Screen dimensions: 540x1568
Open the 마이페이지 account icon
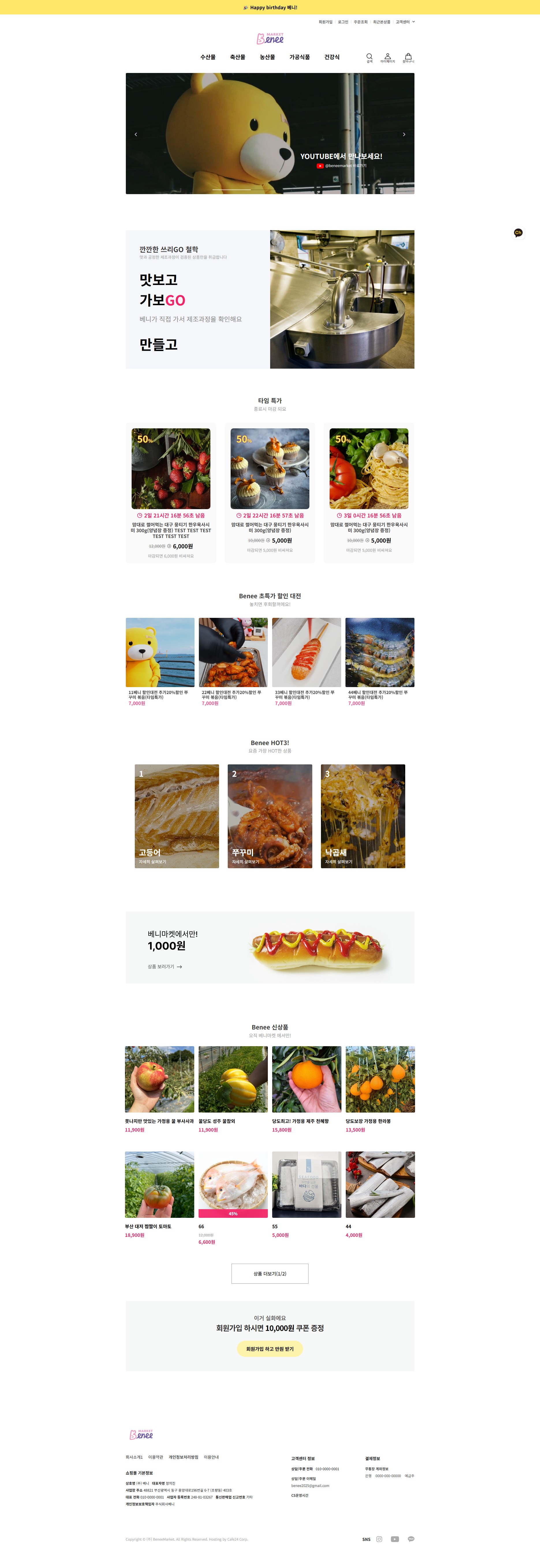click(x=387, y=57)
